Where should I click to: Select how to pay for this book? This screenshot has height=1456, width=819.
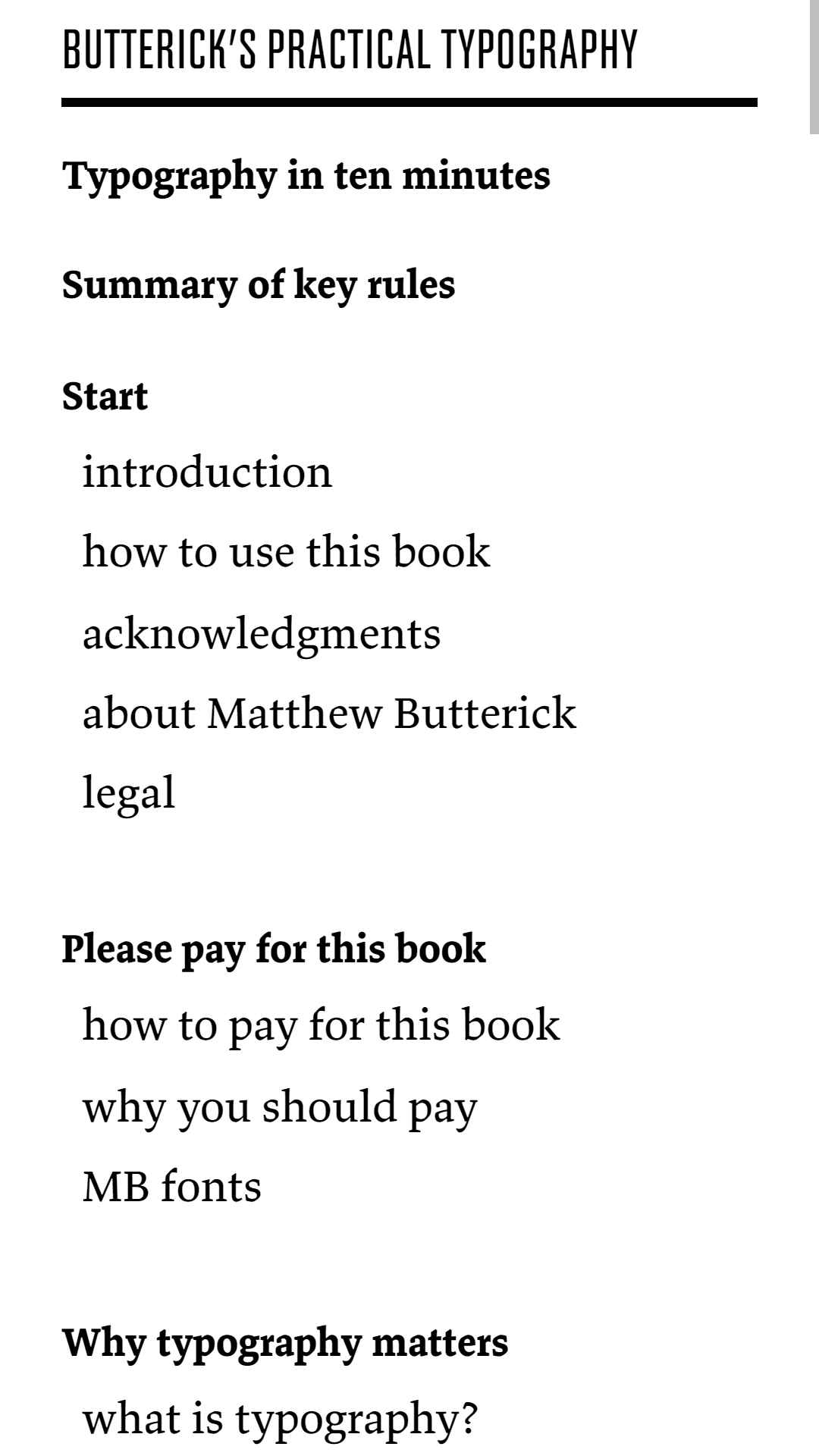click(321, 1026)
